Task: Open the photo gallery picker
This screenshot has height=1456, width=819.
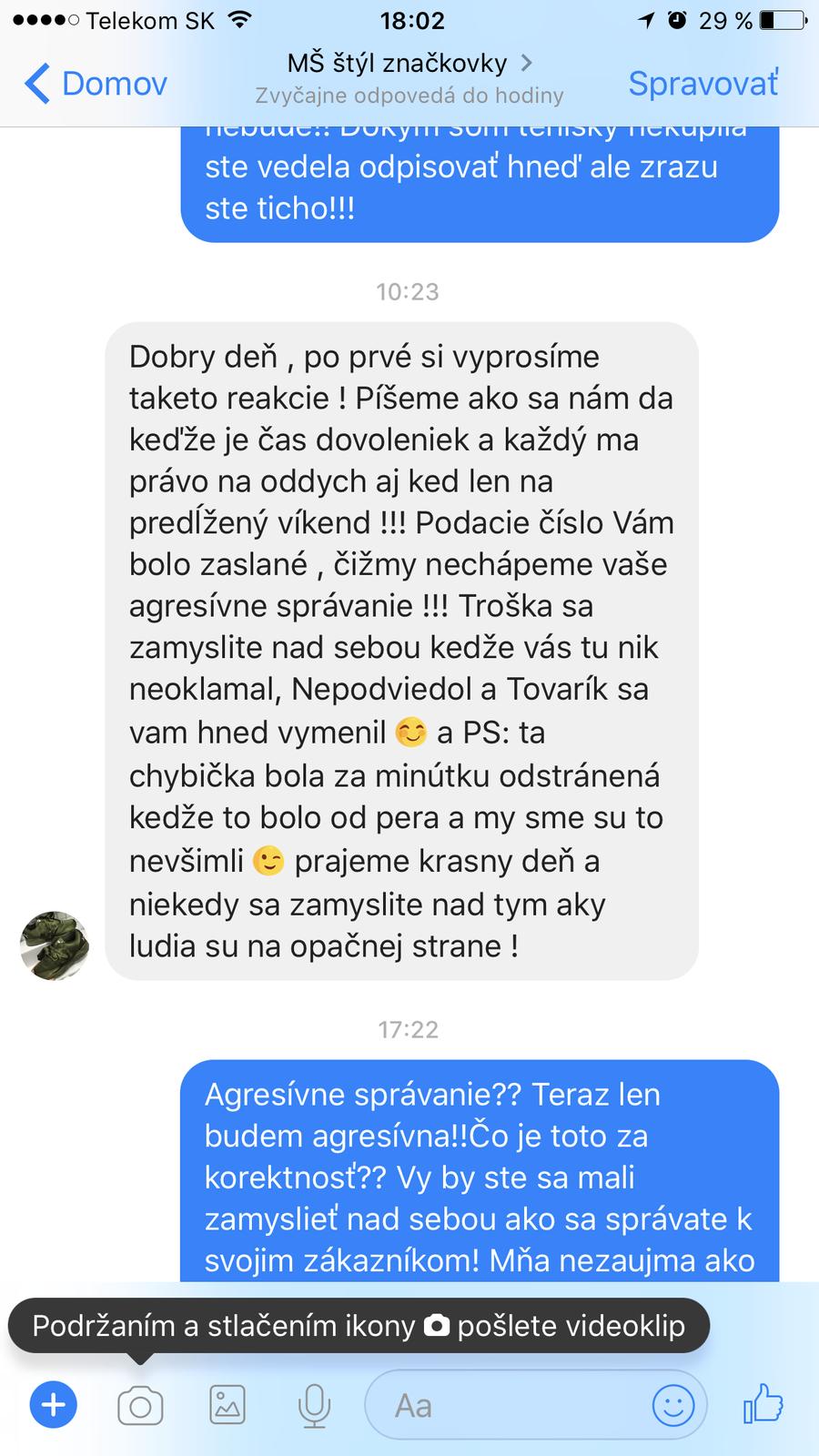Action: pos(227,1405)
